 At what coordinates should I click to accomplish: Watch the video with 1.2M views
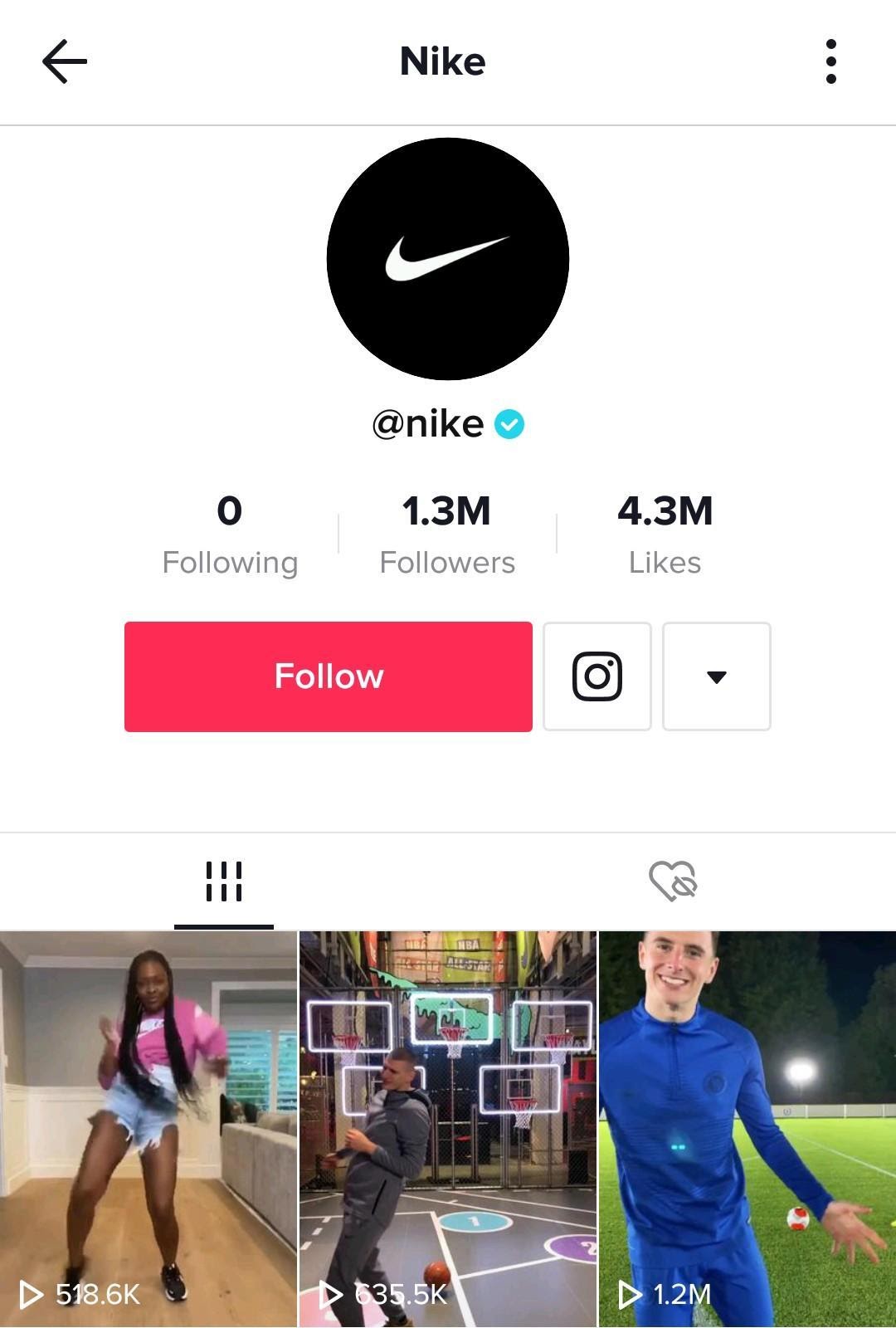[x=747, y=1129]
